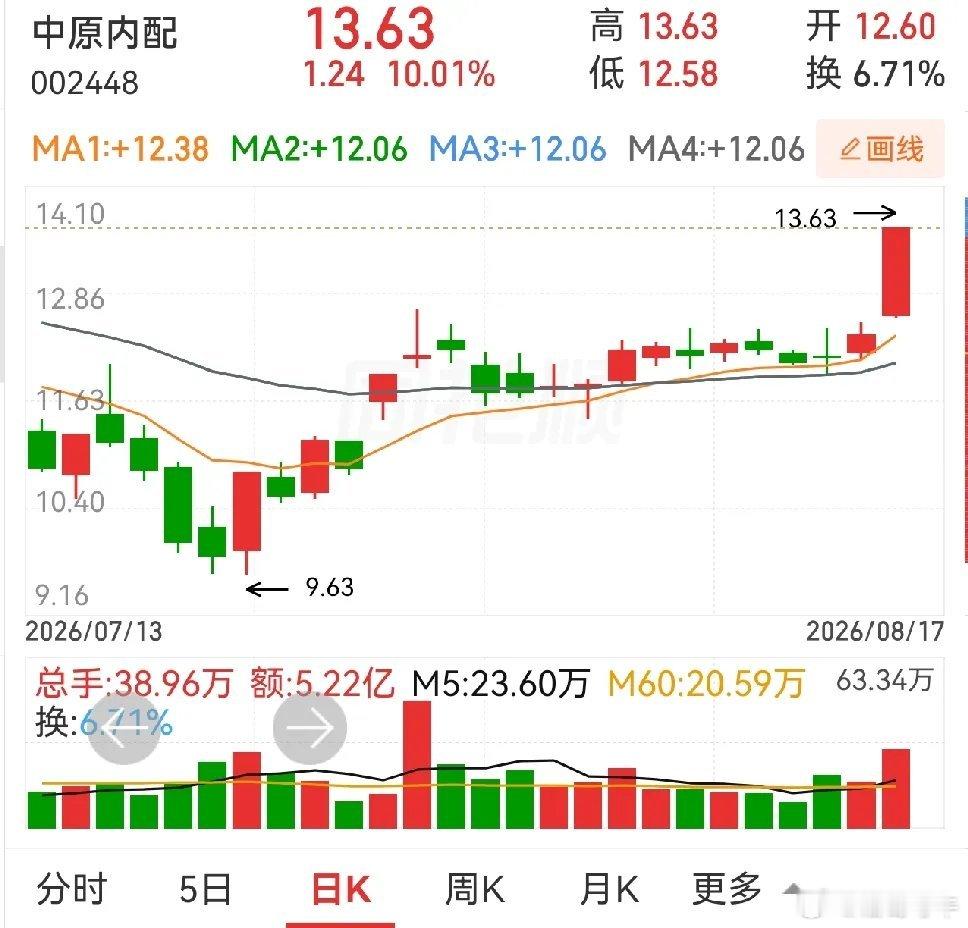Tap the left arrow chart navigation button

coord(125,728)
